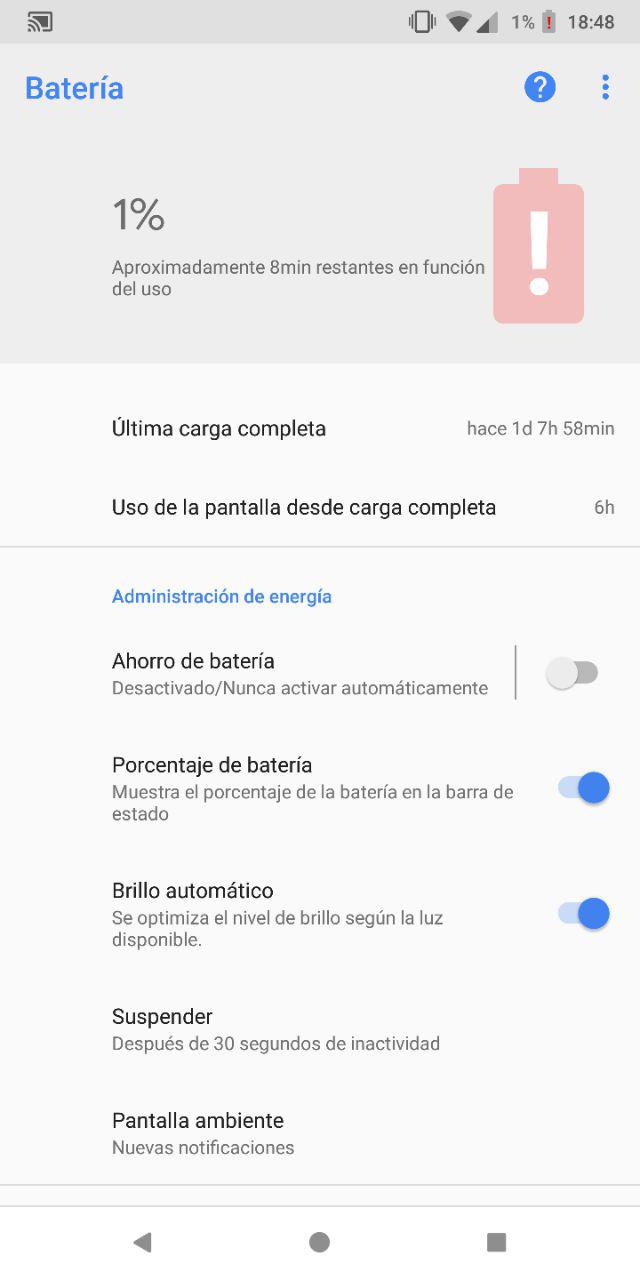The height and width of the screenshot is (1280, 640).
Task: Go back with the navigation bar
Action: pos(142,1242)
